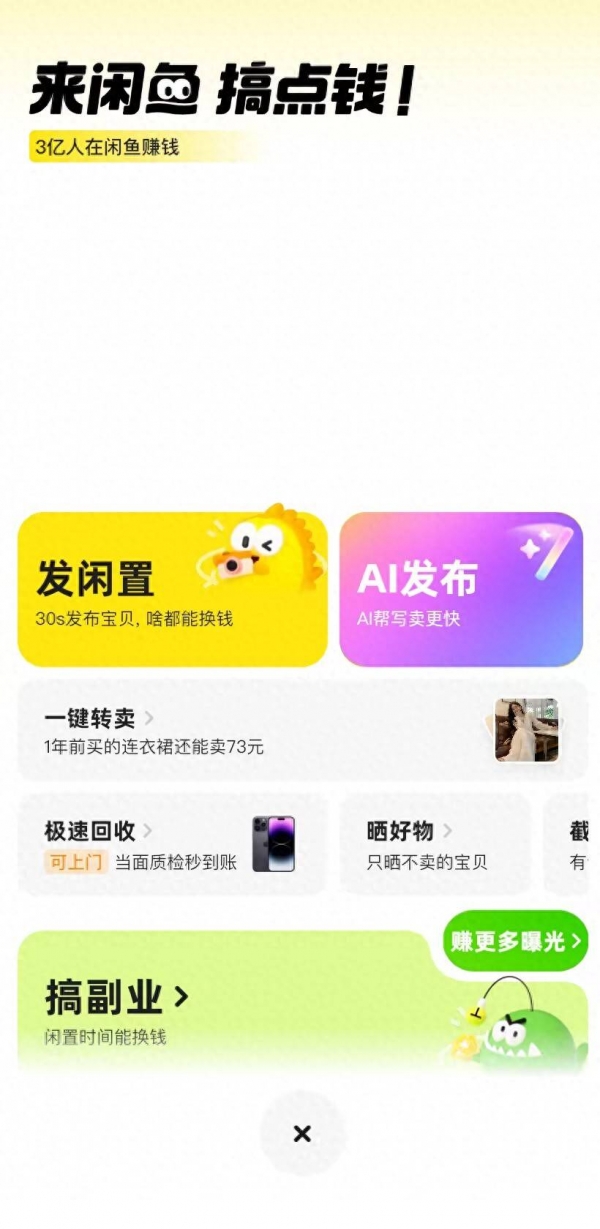Image resolution: width=600 pixels, height=1229 pixels.
Task: Close the publish panel
Action: [x=302, y=1133]
